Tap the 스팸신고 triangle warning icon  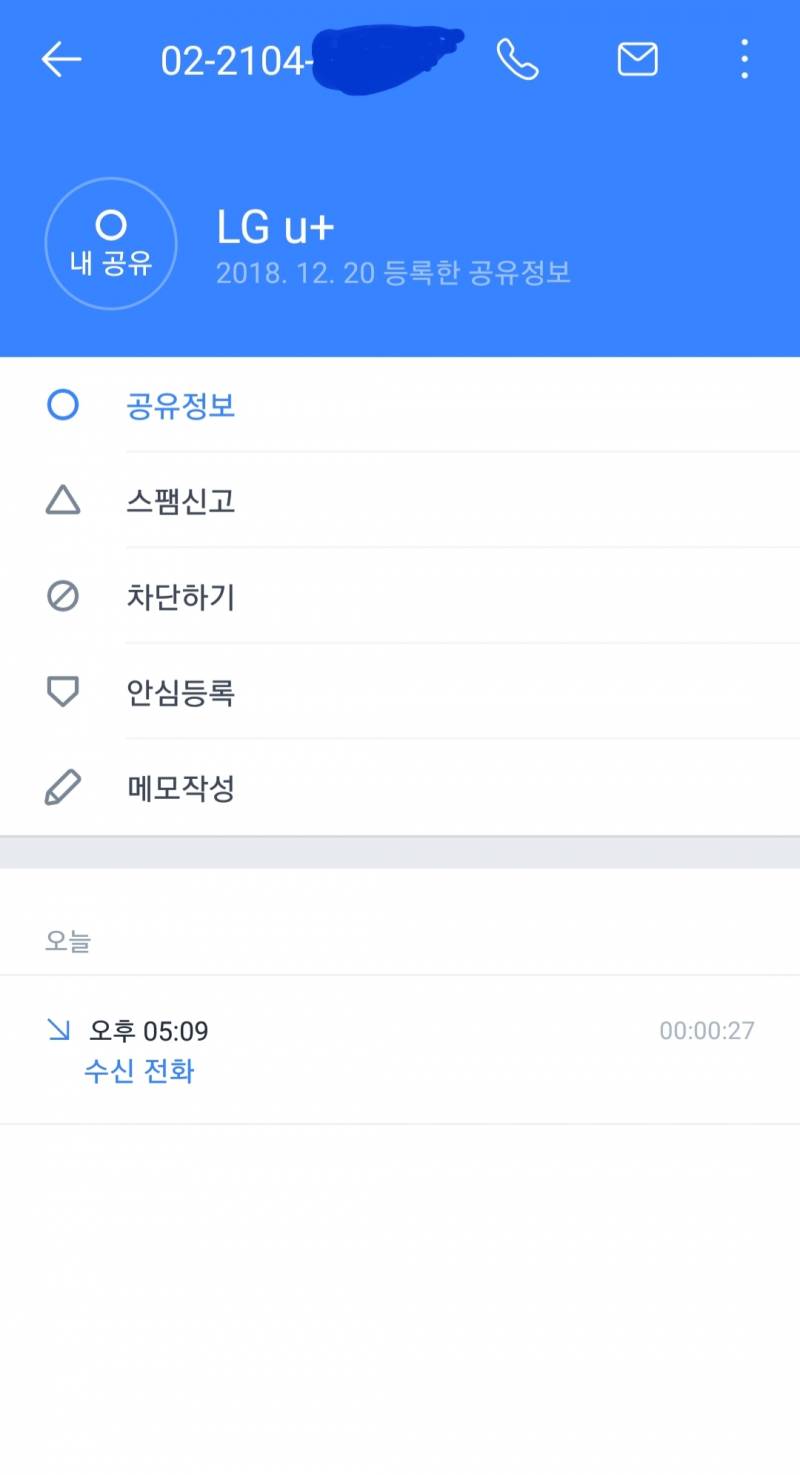pyautogui.click(x=62, y=500)
